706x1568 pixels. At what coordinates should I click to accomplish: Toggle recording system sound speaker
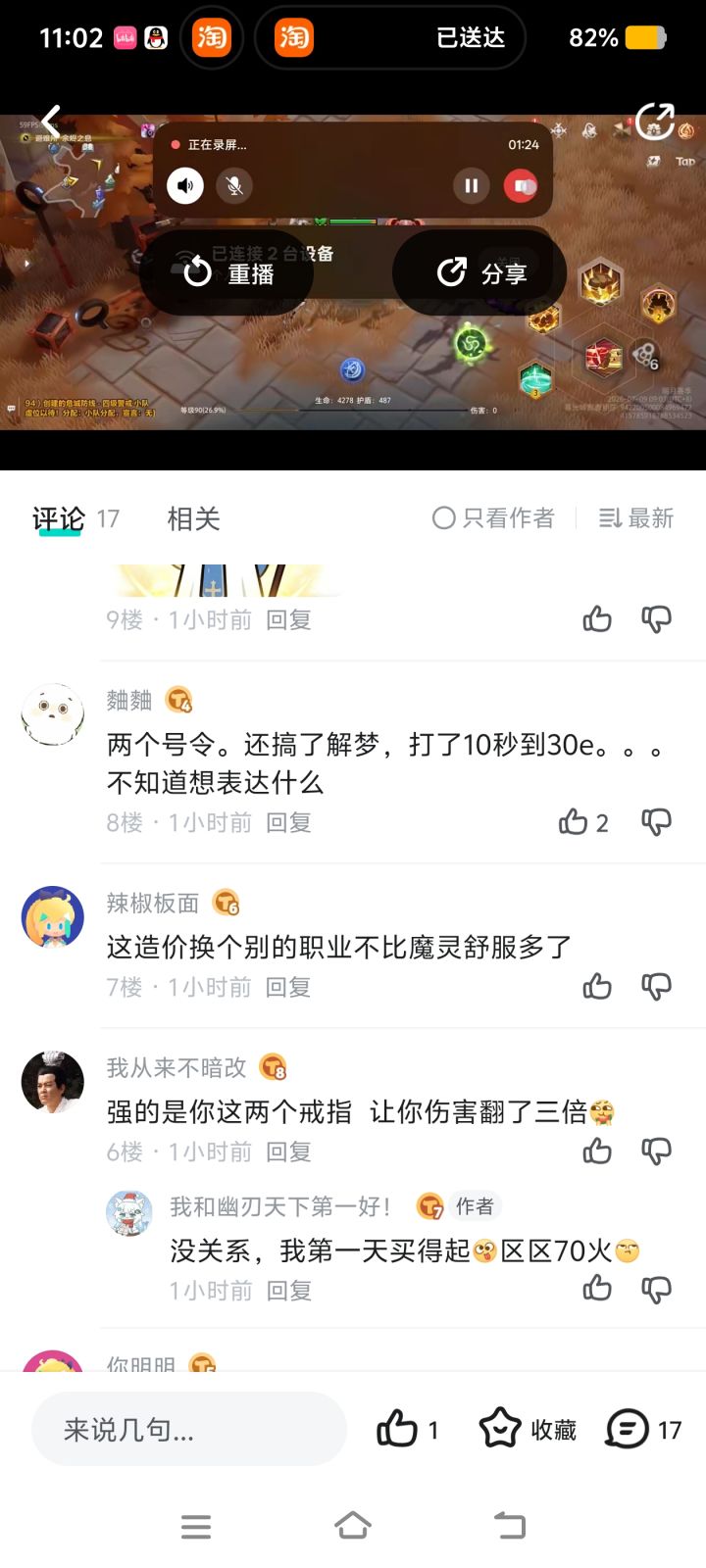[x=184, y=185]
